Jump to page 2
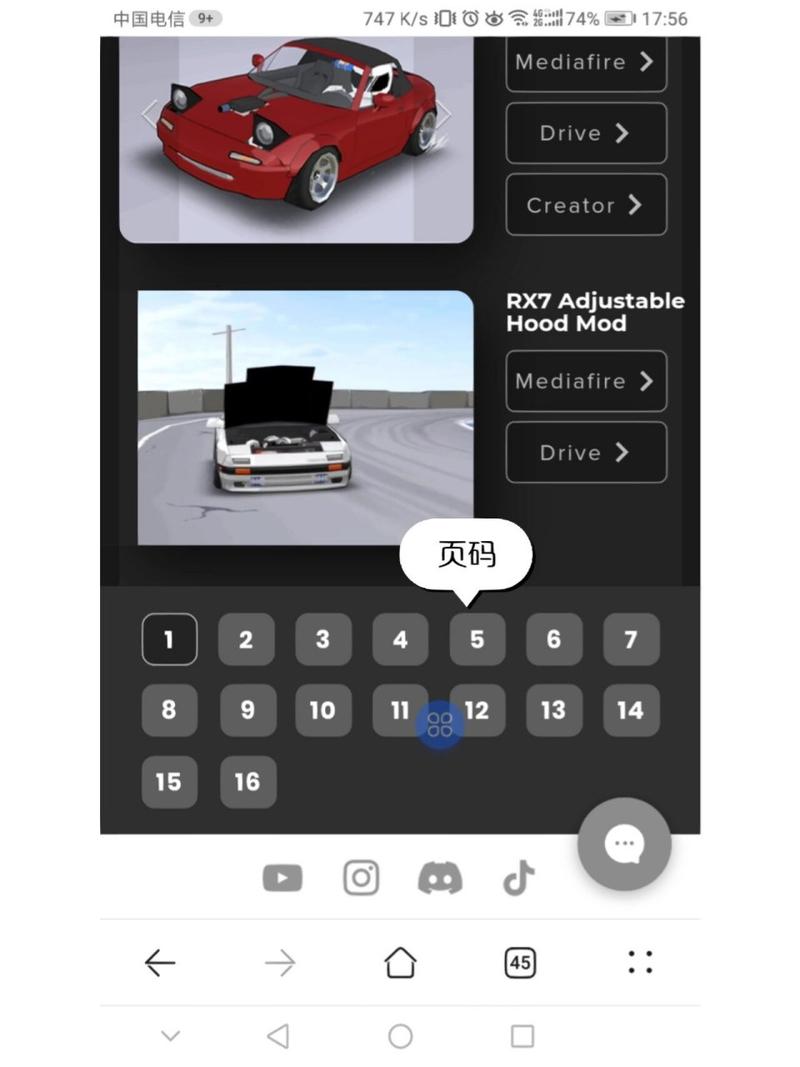 (247, 640)
